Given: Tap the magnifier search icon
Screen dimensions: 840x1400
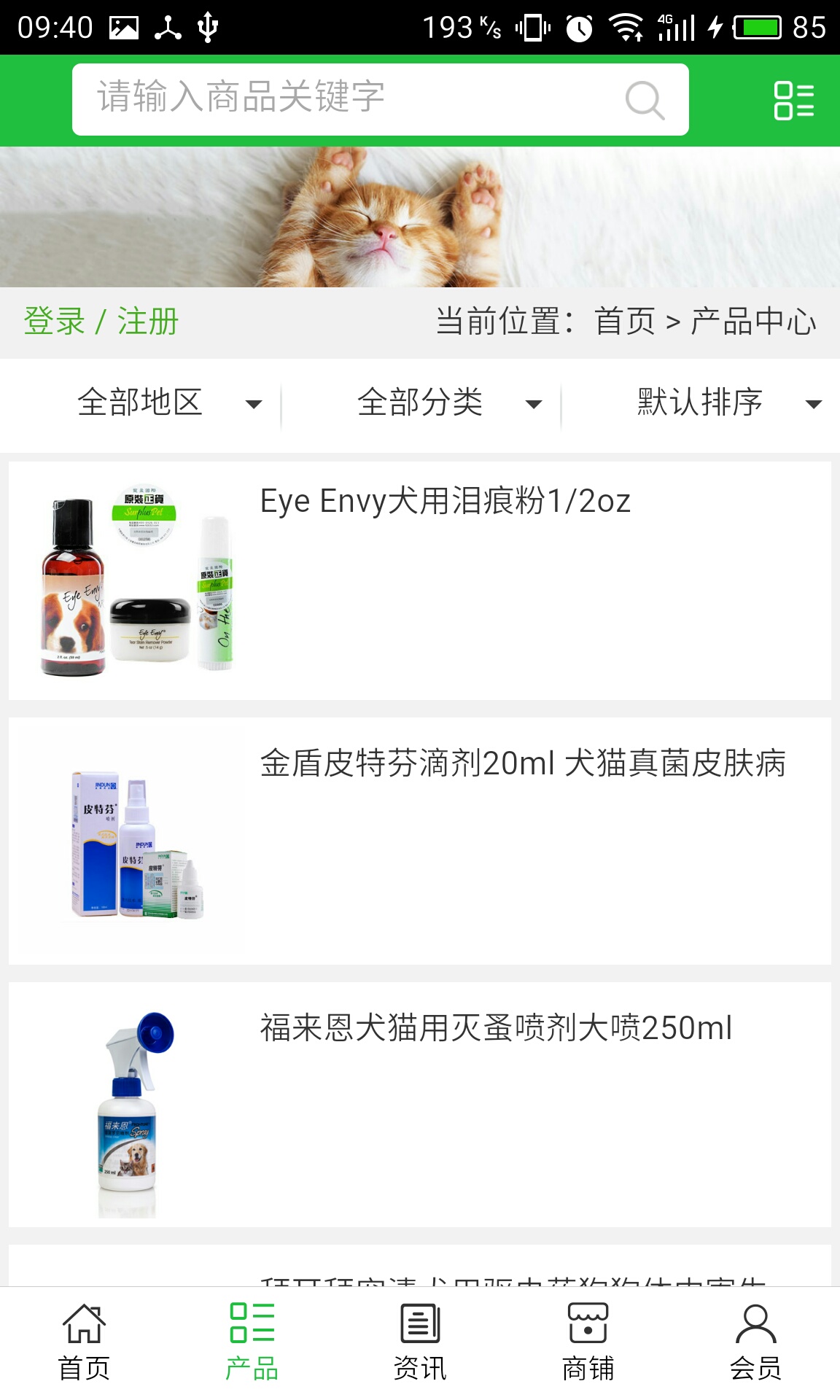Looking at the screenshot, I should 645,100.
